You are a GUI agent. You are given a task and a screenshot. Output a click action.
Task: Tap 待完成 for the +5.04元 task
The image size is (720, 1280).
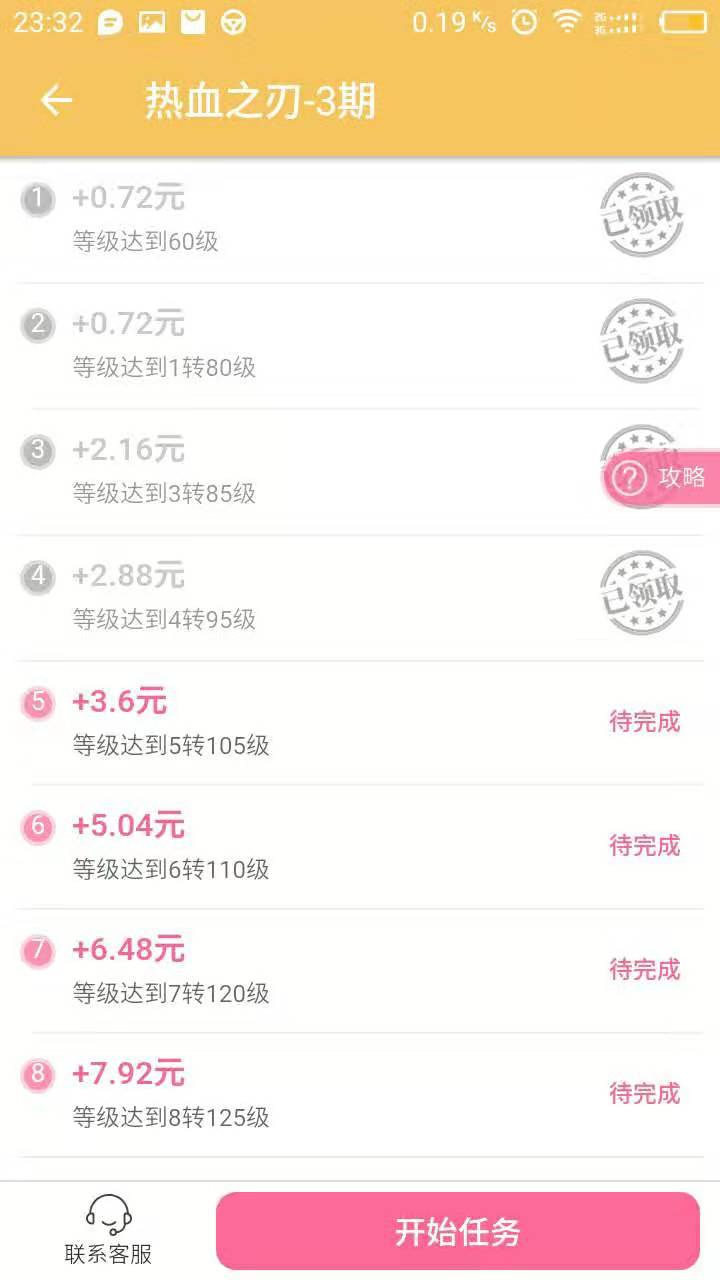[x=644, y=846]
